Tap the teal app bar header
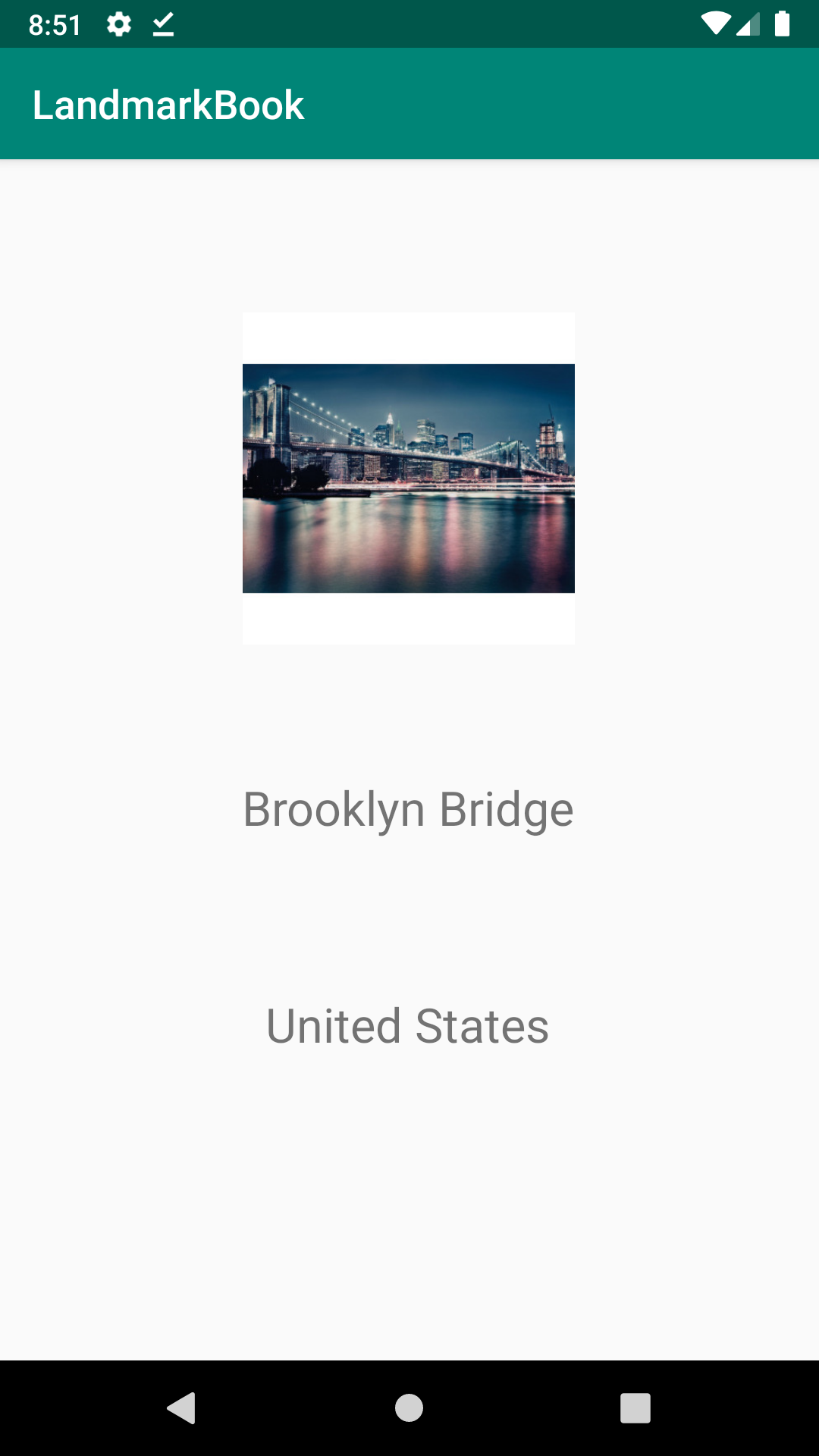 [x=531, y=104]
